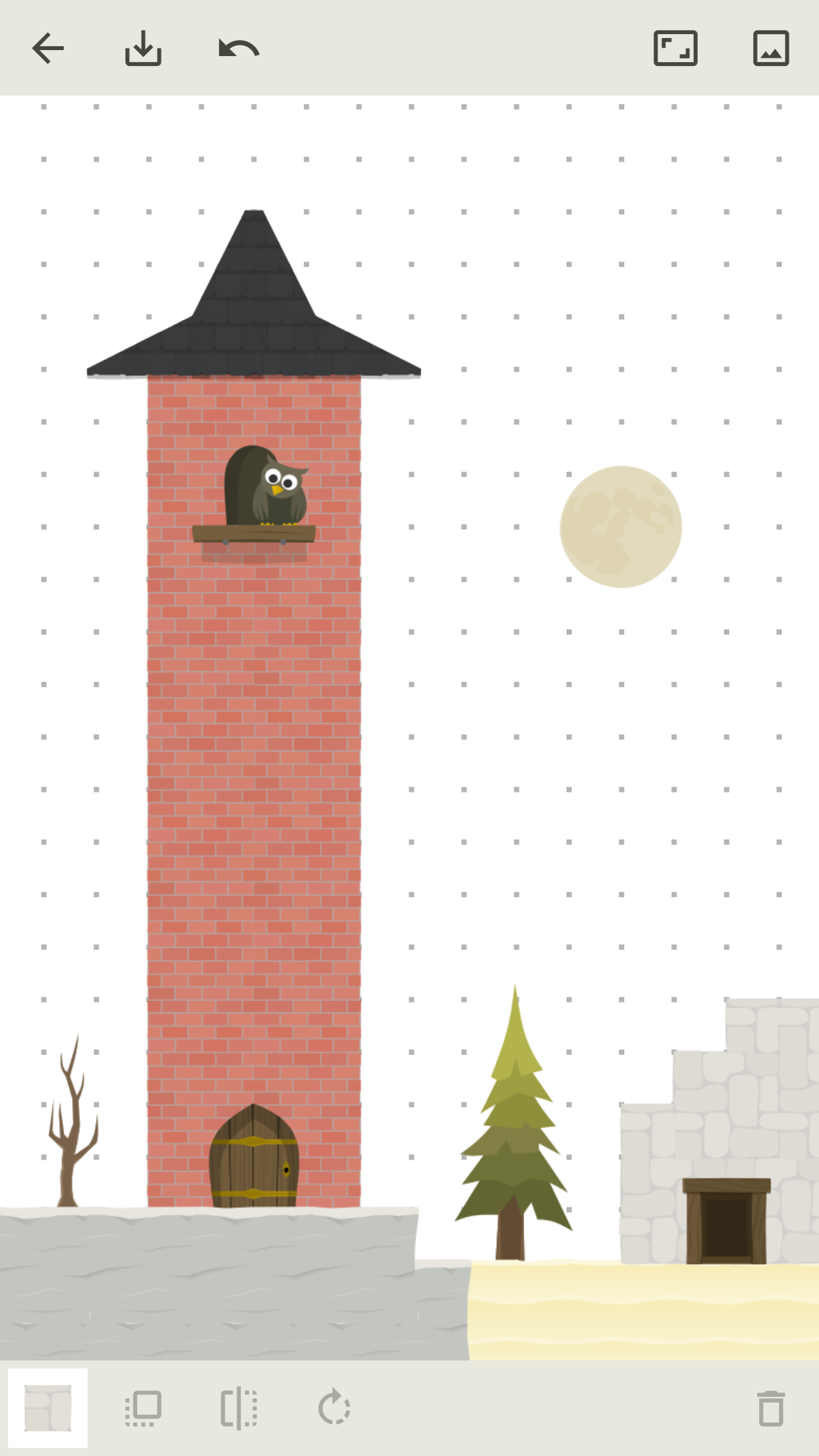Rotate the selected piece

pos(334,1408)
